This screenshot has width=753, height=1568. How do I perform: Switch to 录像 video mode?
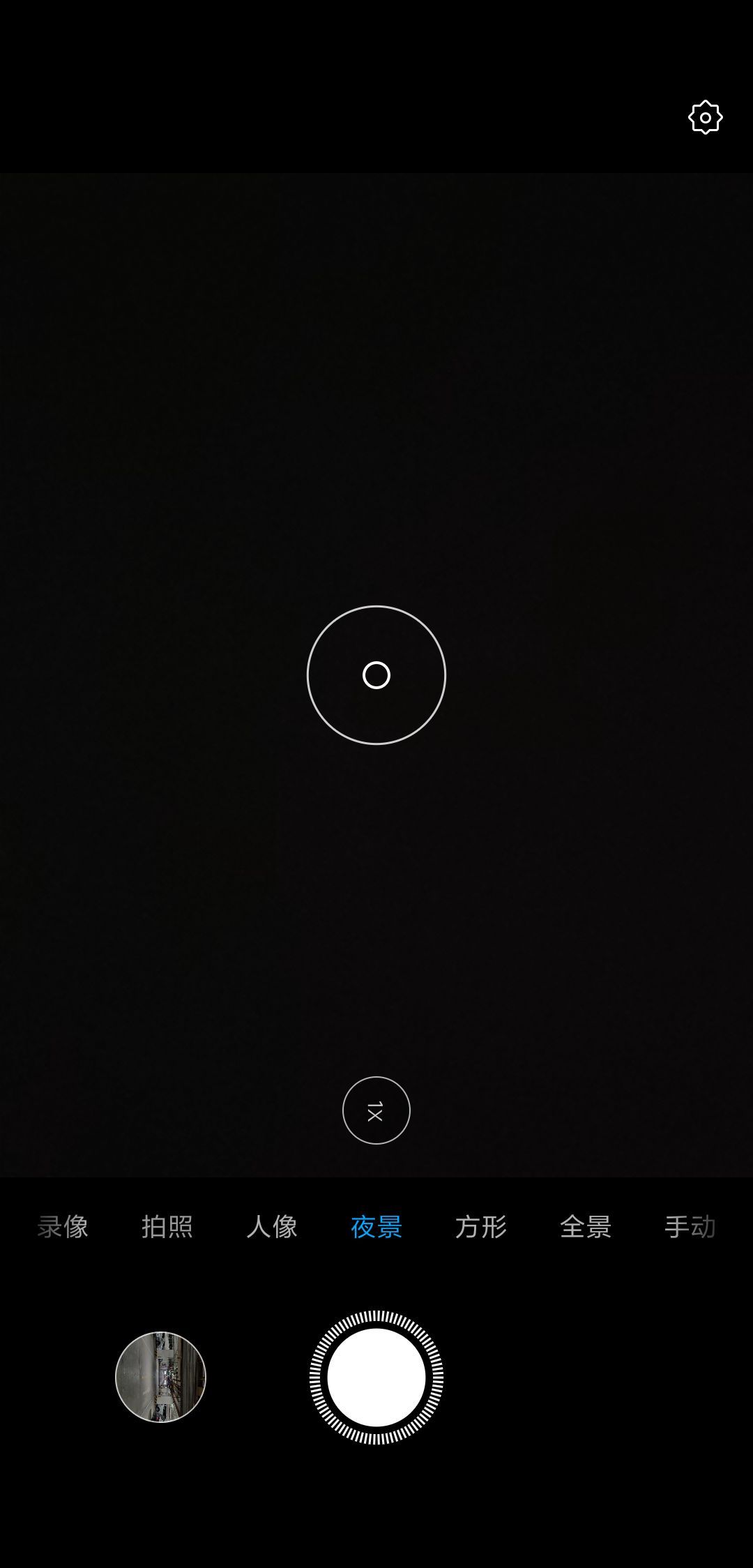[x=63, y=1226]
